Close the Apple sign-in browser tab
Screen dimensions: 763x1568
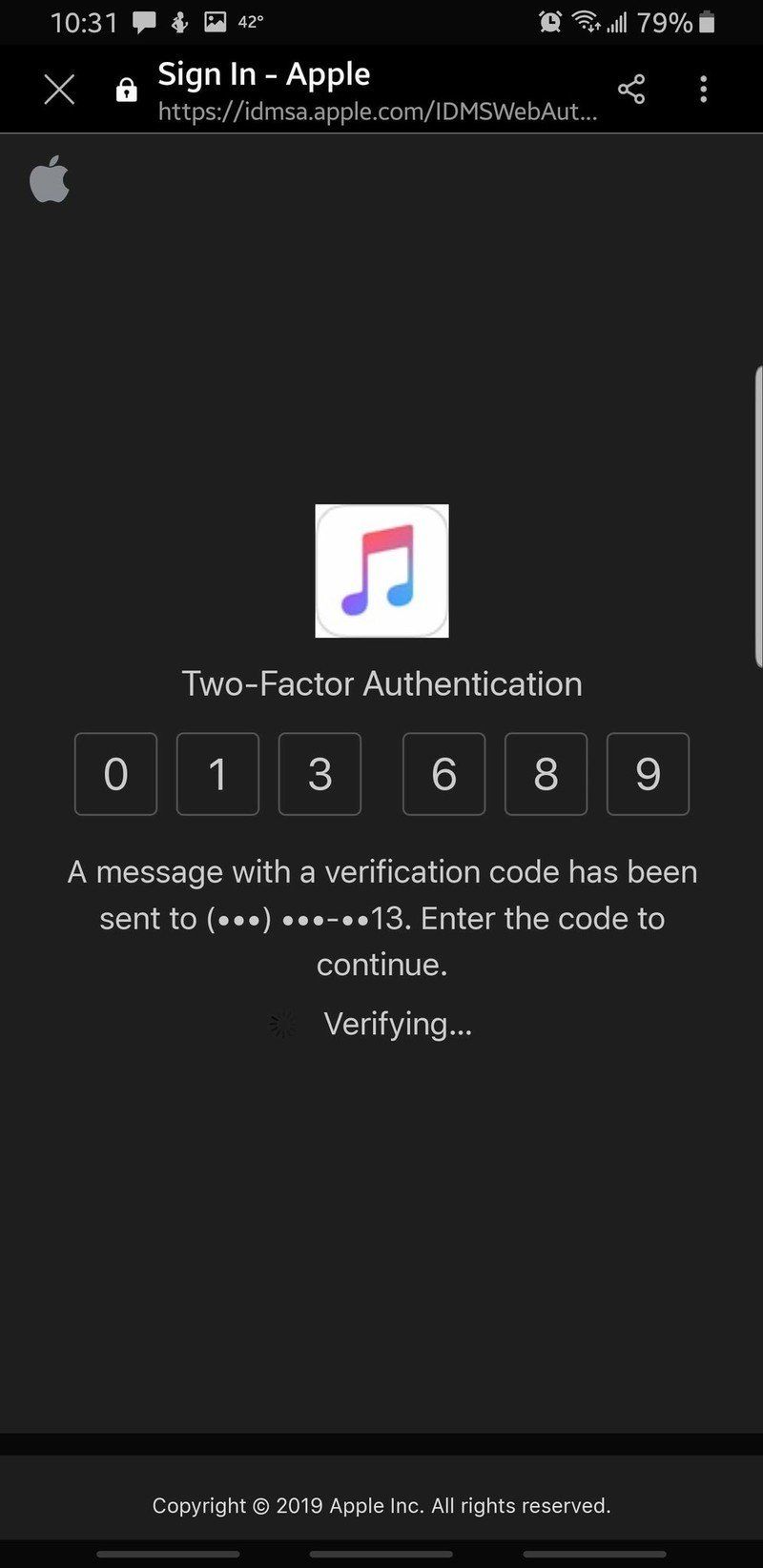59,90
